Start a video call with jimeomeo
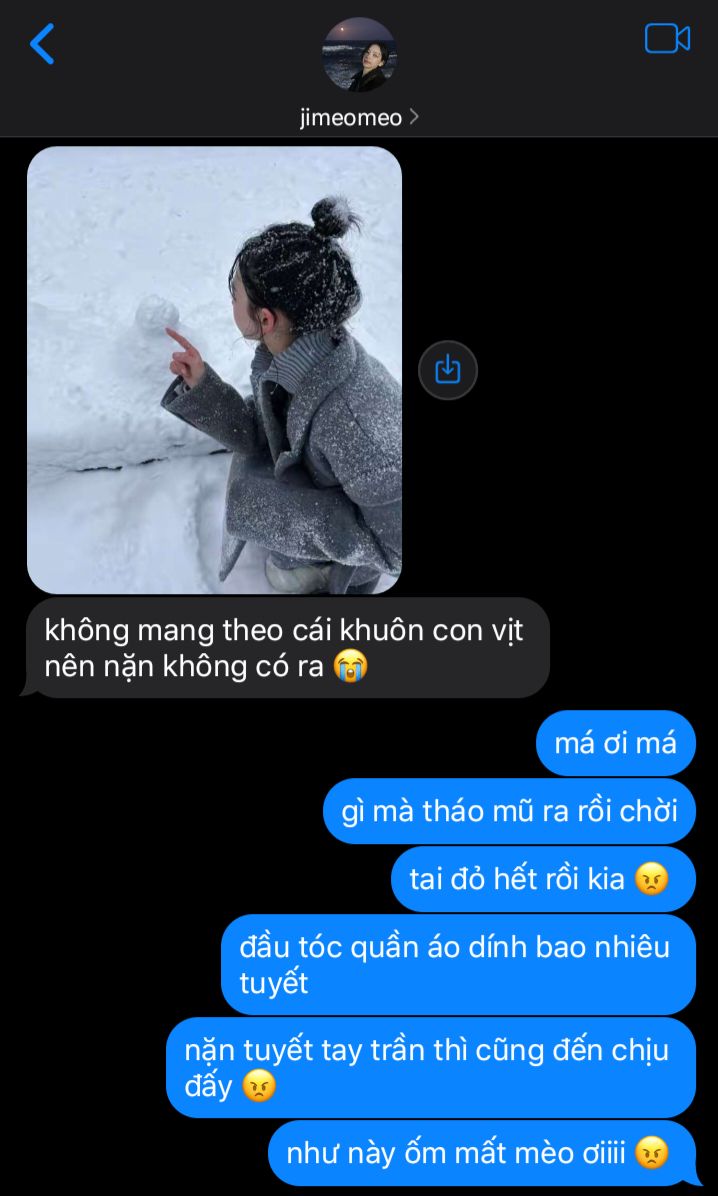The width and height of the screenshot is (718, 1196). pos(667,39)
